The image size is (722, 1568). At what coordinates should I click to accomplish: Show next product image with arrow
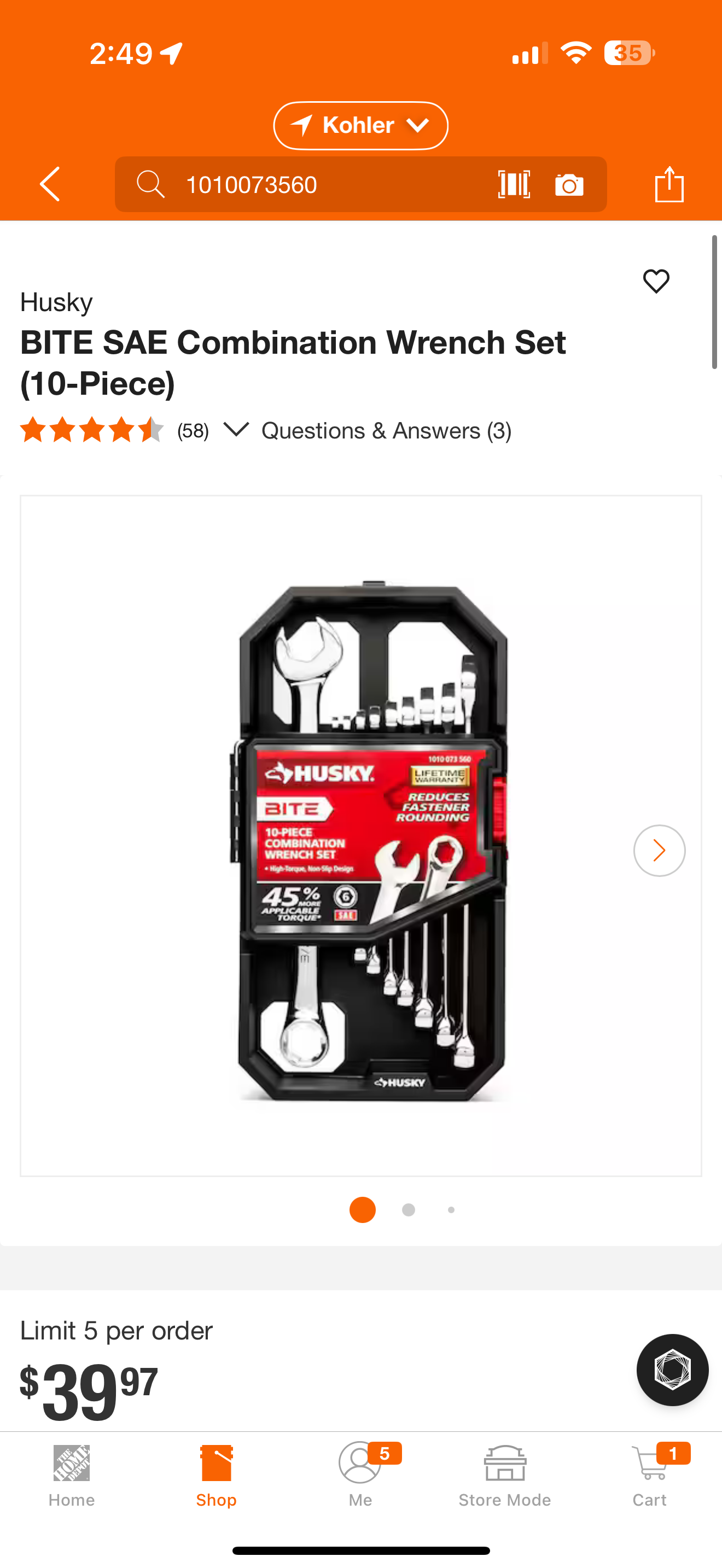(x=659, y=850)
